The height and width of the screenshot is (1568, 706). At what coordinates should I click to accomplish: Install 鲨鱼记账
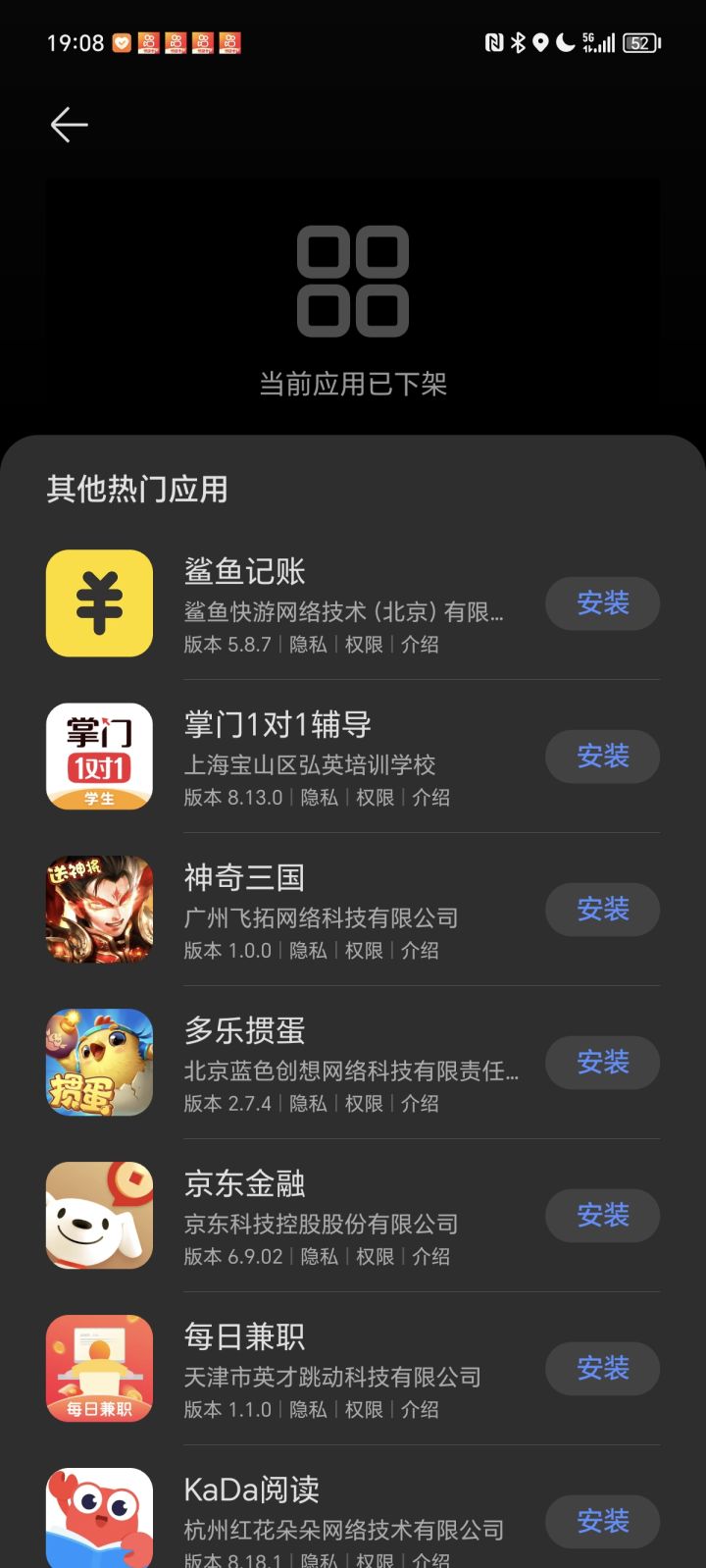point(602,602)
